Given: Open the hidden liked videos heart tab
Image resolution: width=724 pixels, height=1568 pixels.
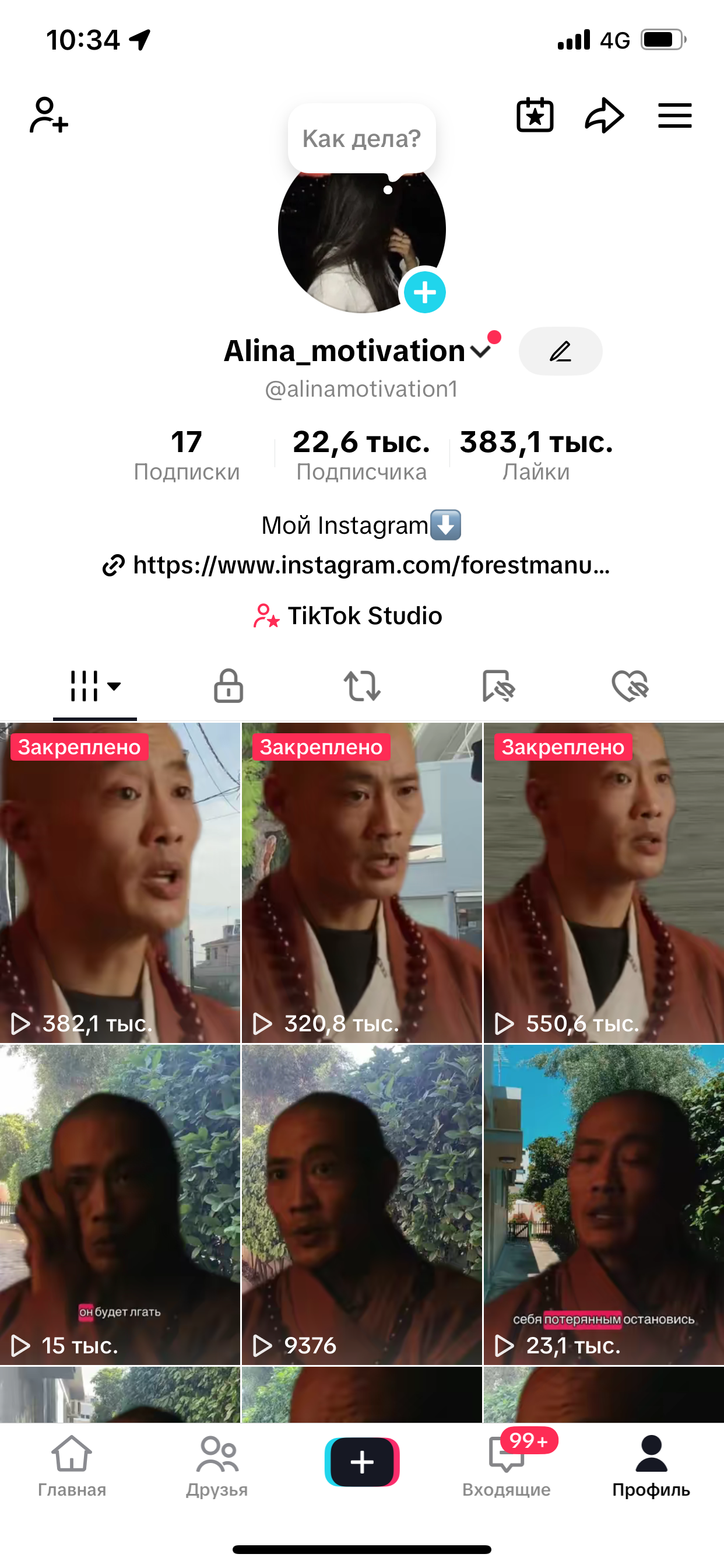Looking at the screenshot, I should click(x=630, y=686).
